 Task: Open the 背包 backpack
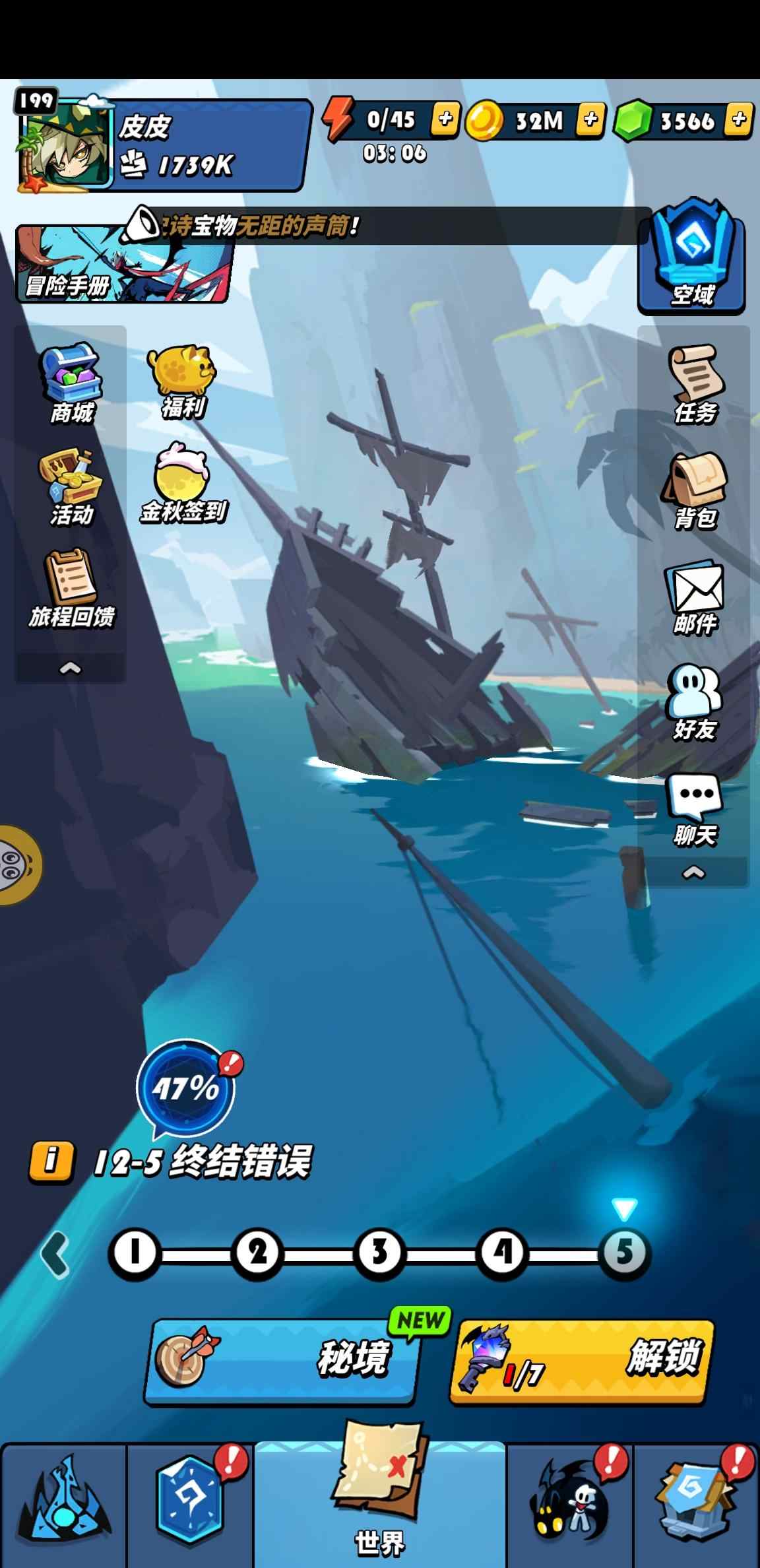click(x=694, y=490)
